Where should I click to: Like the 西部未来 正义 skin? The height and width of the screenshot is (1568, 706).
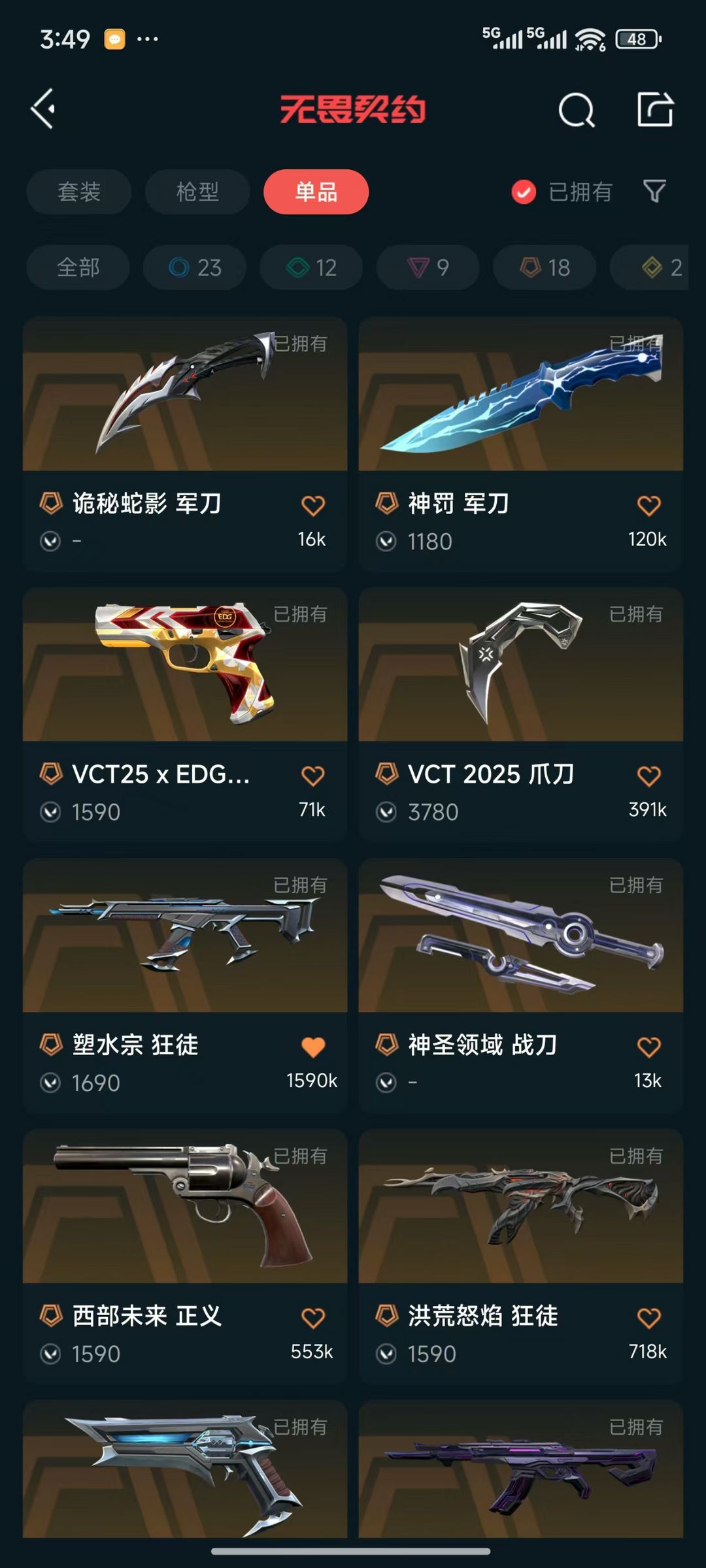(x=313, y=1318)
